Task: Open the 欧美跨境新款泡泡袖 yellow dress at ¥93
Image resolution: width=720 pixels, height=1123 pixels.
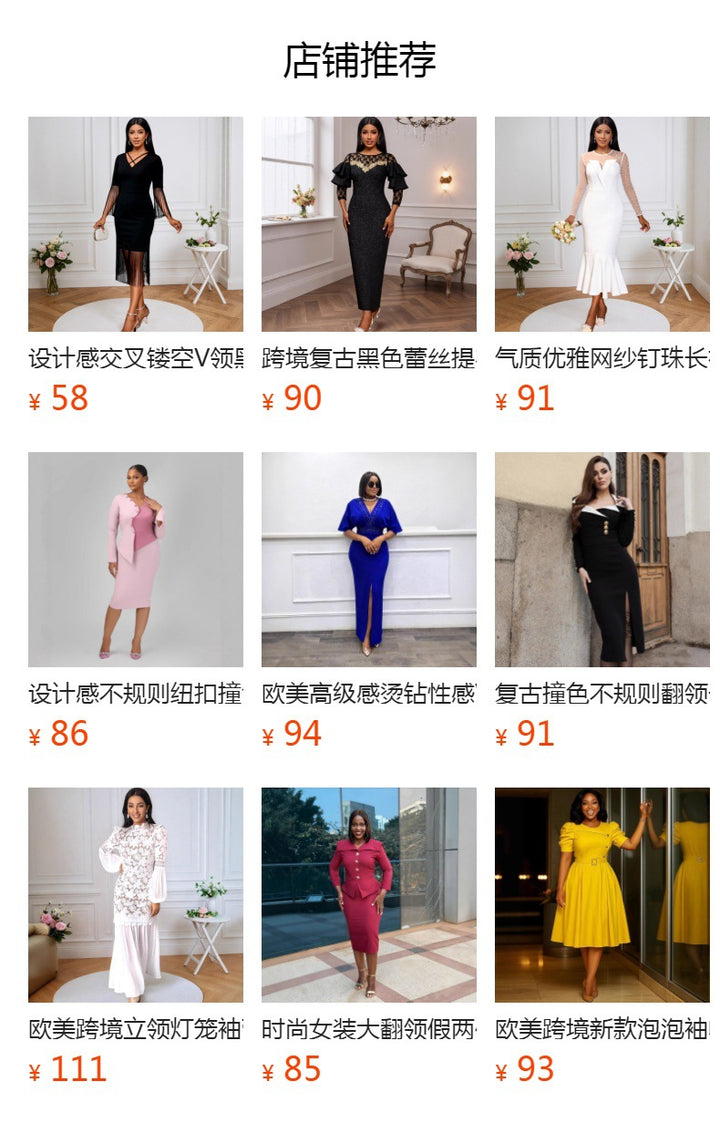Action: (602, 894)
